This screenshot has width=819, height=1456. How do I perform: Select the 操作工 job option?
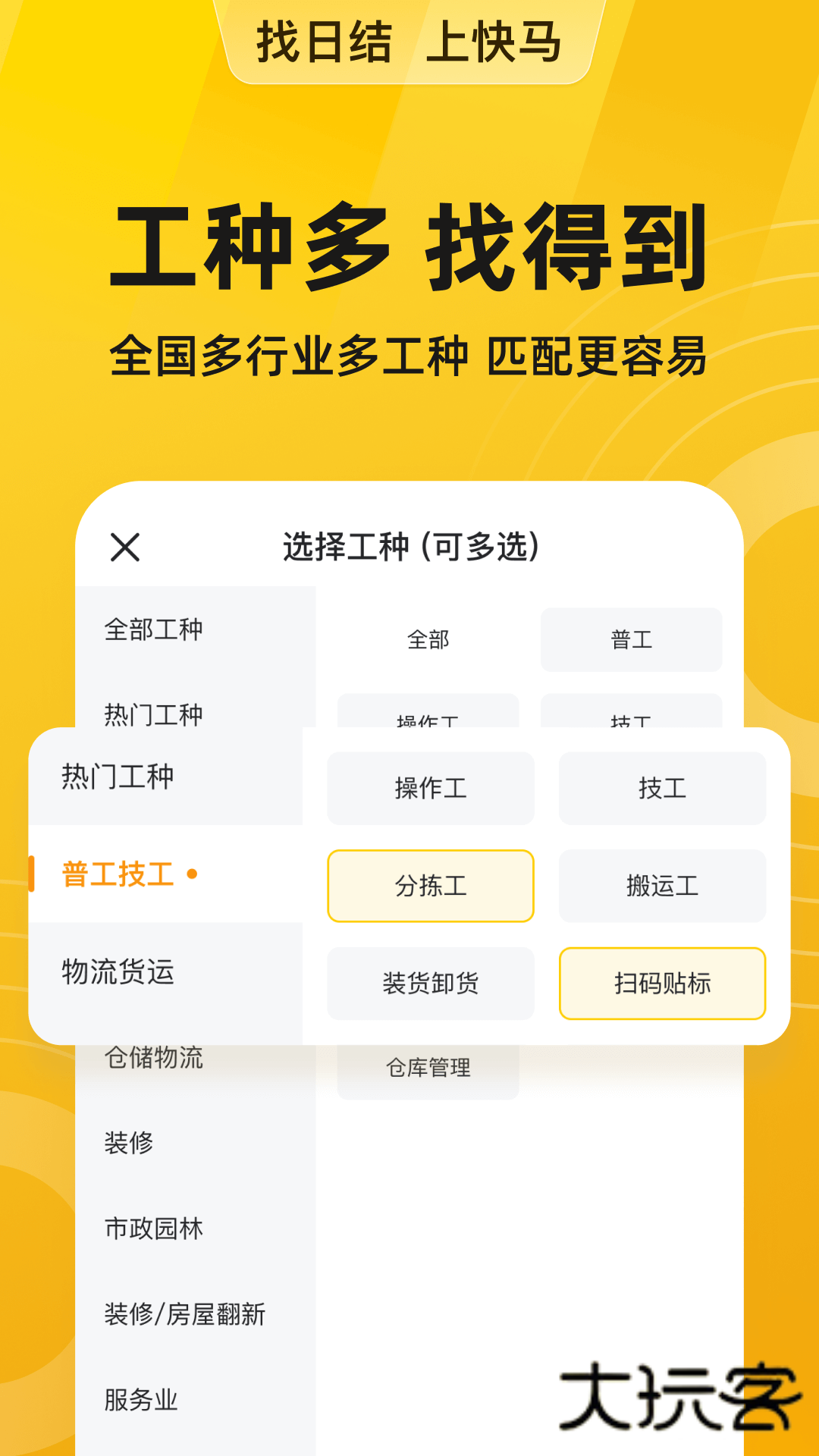pyautogui.click(x=431, y=788)
